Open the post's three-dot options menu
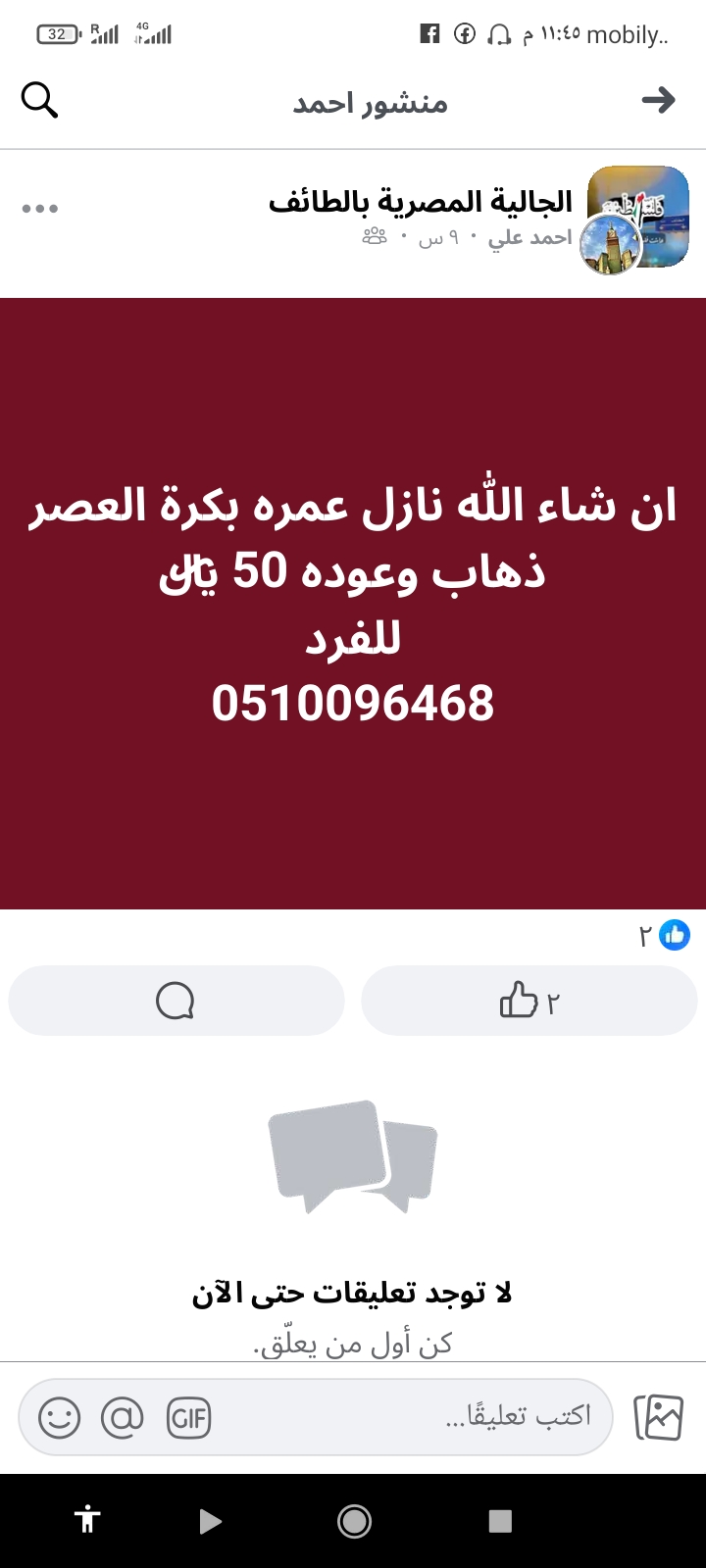 (39, 209)
